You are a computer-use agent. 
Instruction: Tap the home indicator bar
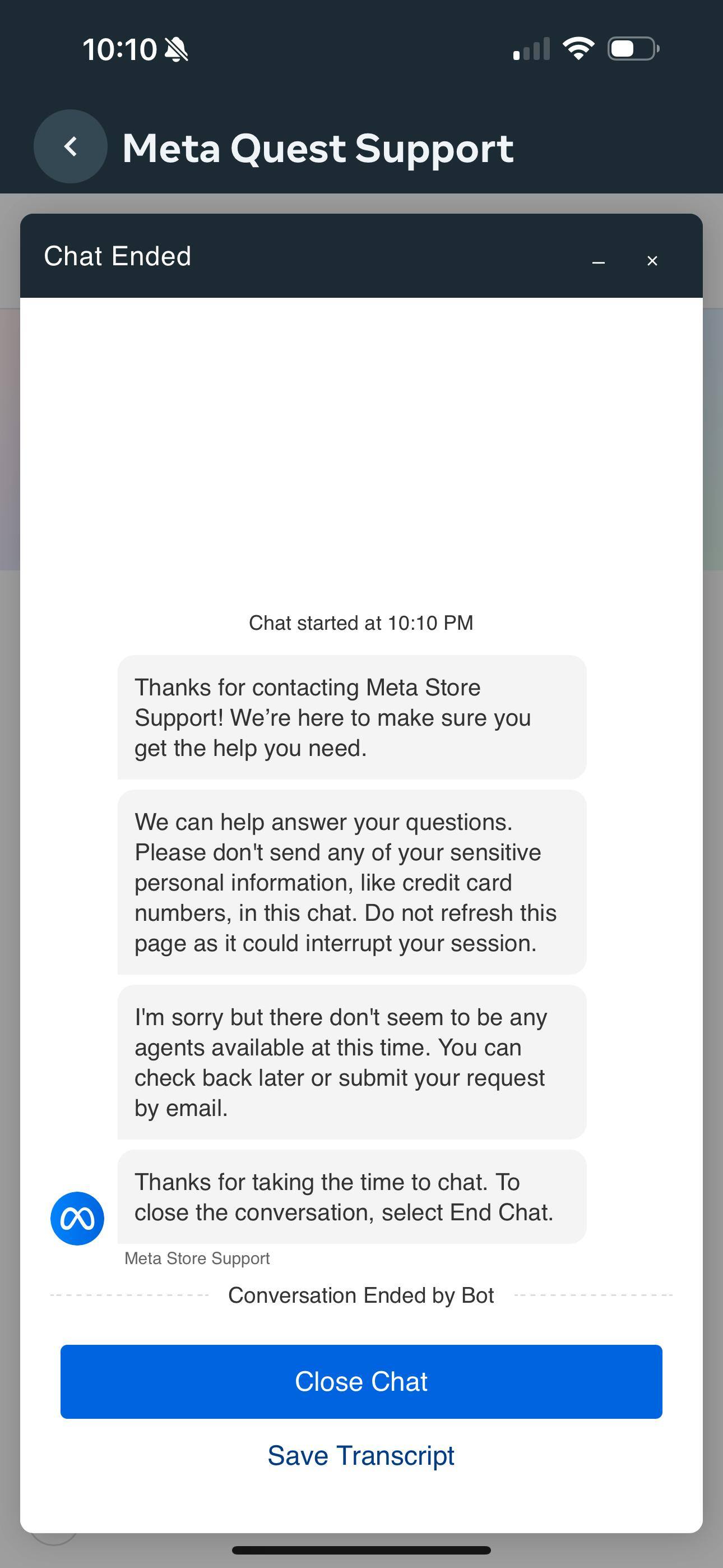(361, 1548)
